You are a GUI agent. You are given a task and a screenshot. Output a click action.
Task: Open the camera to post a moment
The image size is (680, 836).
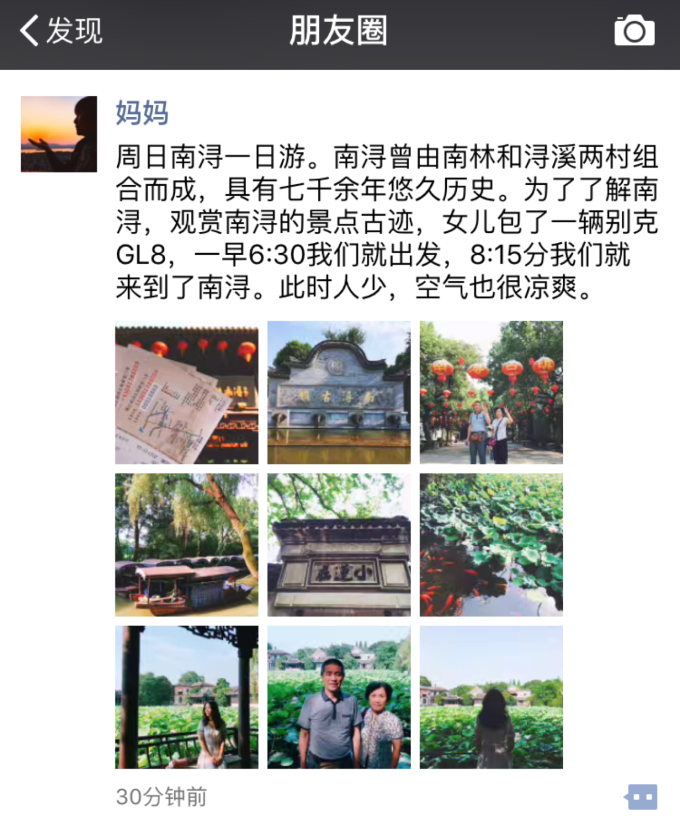pyautogui.click(x=634, y=32)
